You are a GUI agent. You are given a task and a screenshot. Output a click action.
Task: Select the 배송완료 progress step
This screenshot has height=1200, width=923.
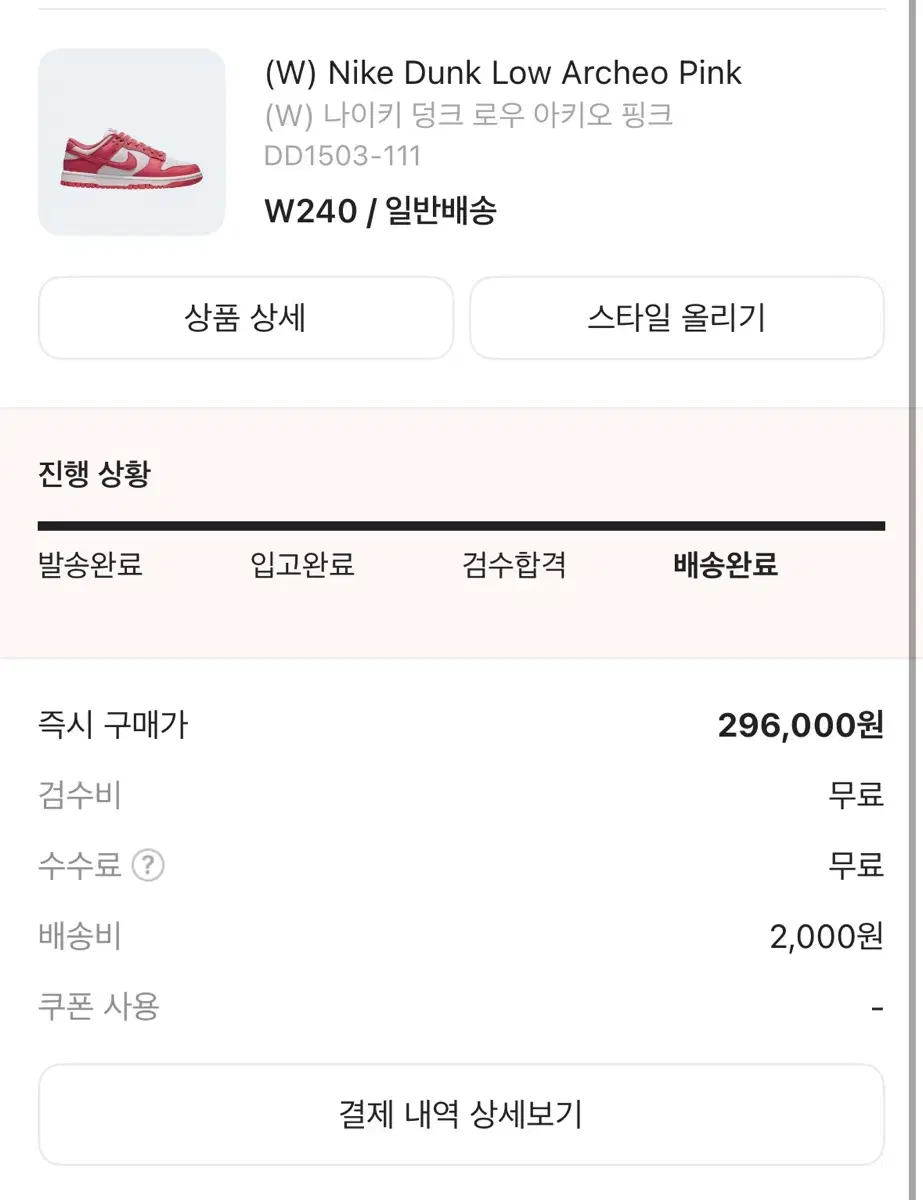point(723,565)
